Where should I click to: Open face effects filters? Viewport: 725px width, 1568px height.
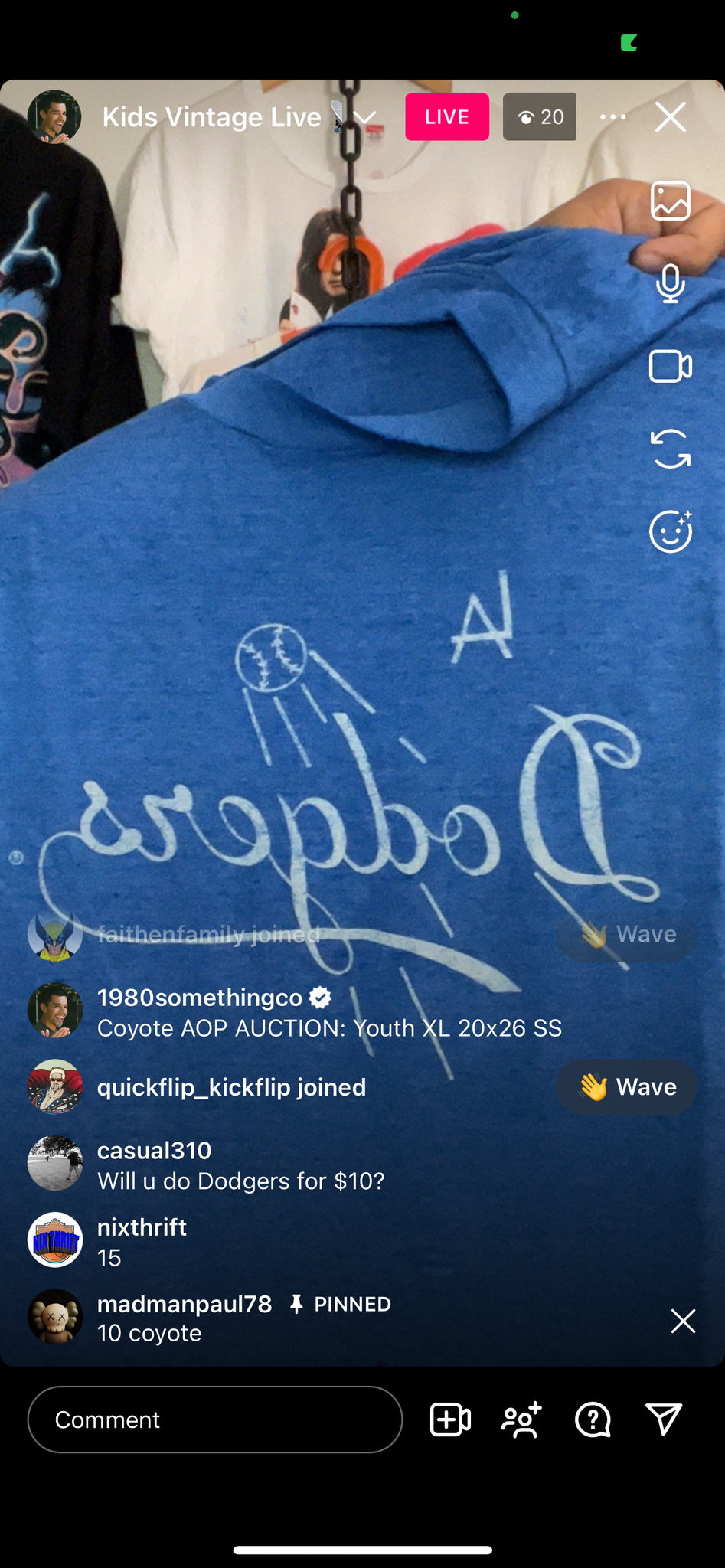671,531
